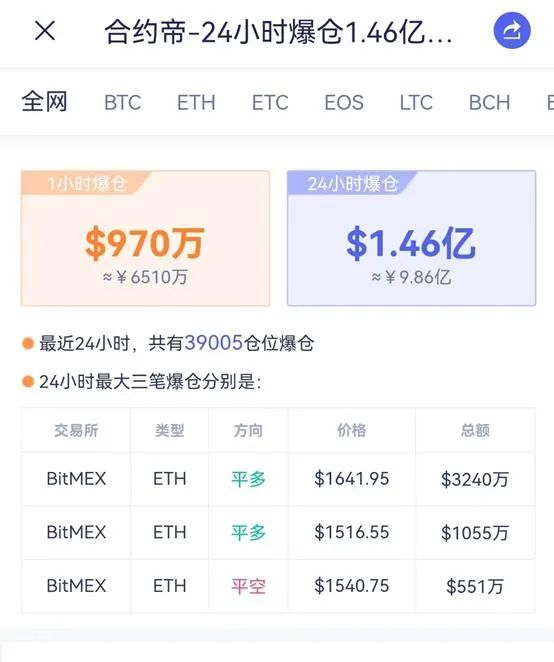The image size is (554, 662).
Task: Switch to the ETH tab
Action: (x=196, y=103)
